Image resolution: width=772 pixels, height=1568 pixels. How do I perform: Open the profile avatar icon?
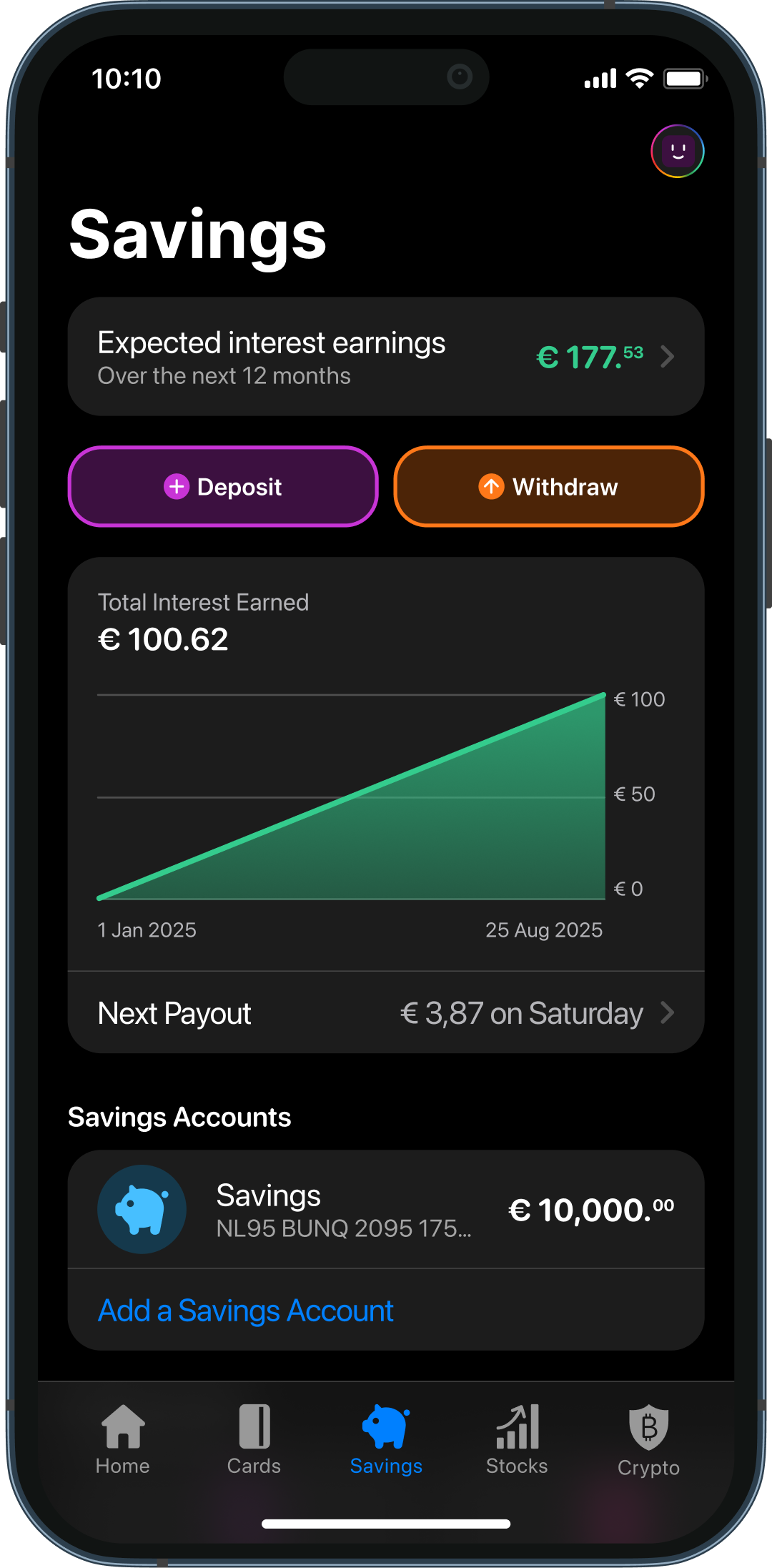click(x=677, y=152)
